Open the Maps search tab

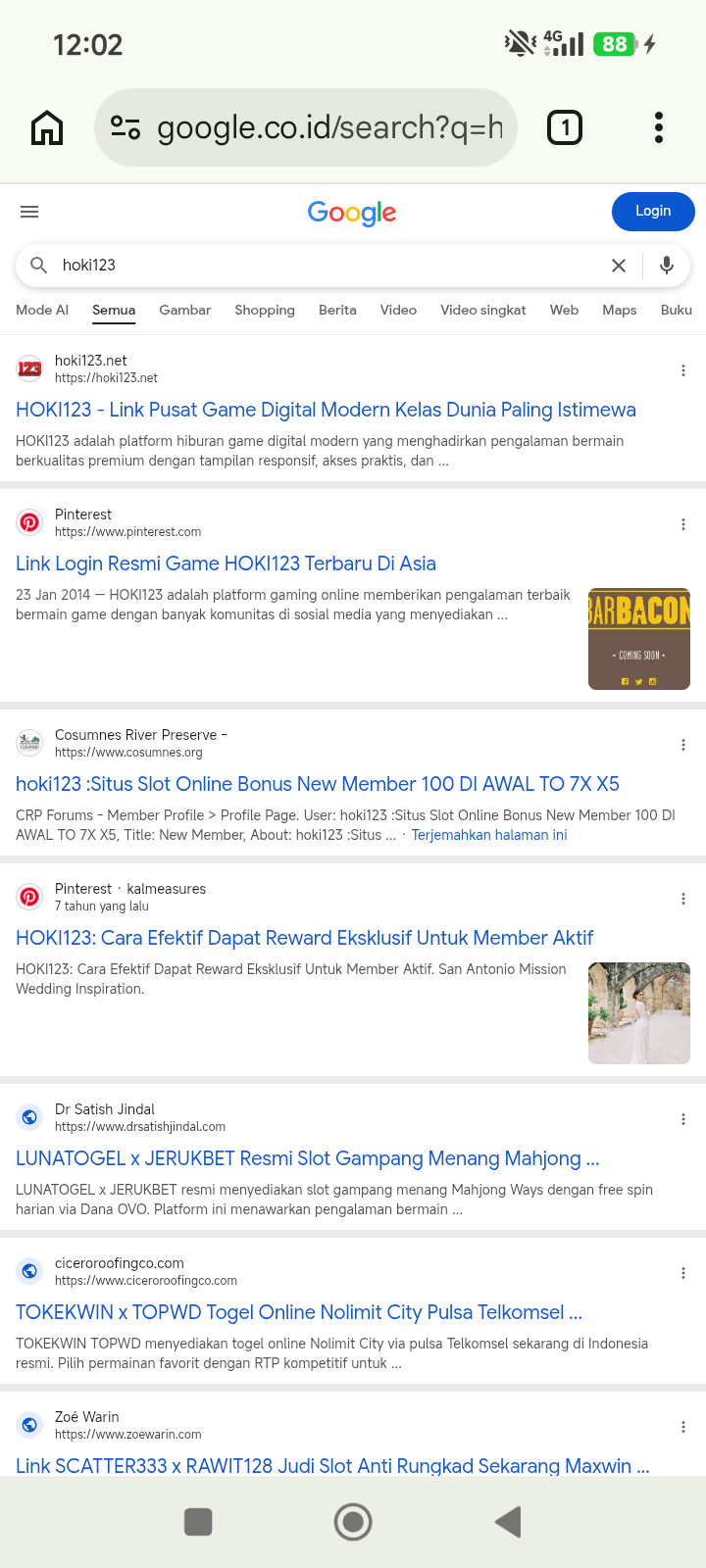click(620, 310)
